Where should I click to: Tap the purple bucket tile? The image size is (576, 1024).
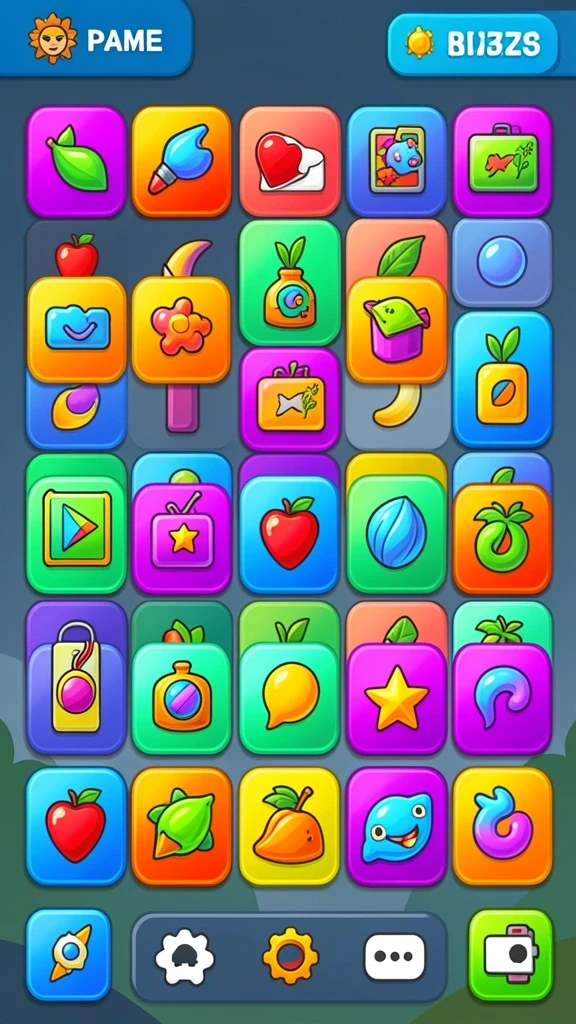tap(396, 330)
